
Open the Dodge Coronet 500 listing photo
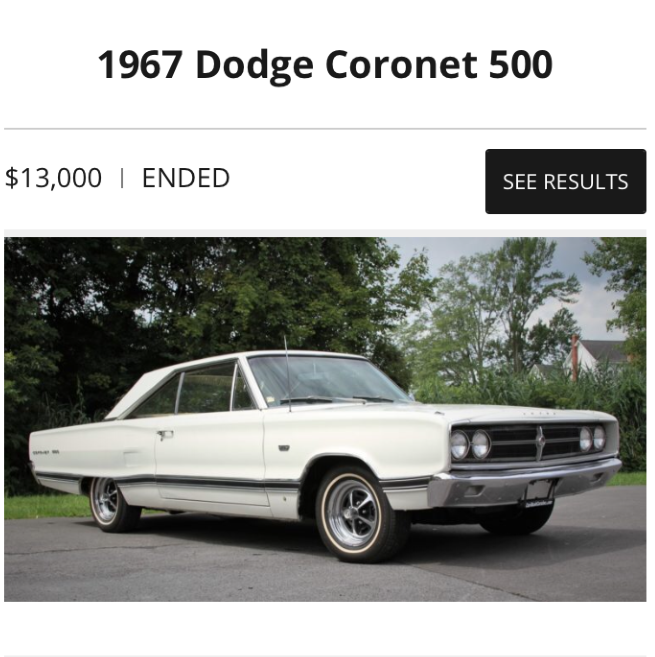(x=325, y=419)
